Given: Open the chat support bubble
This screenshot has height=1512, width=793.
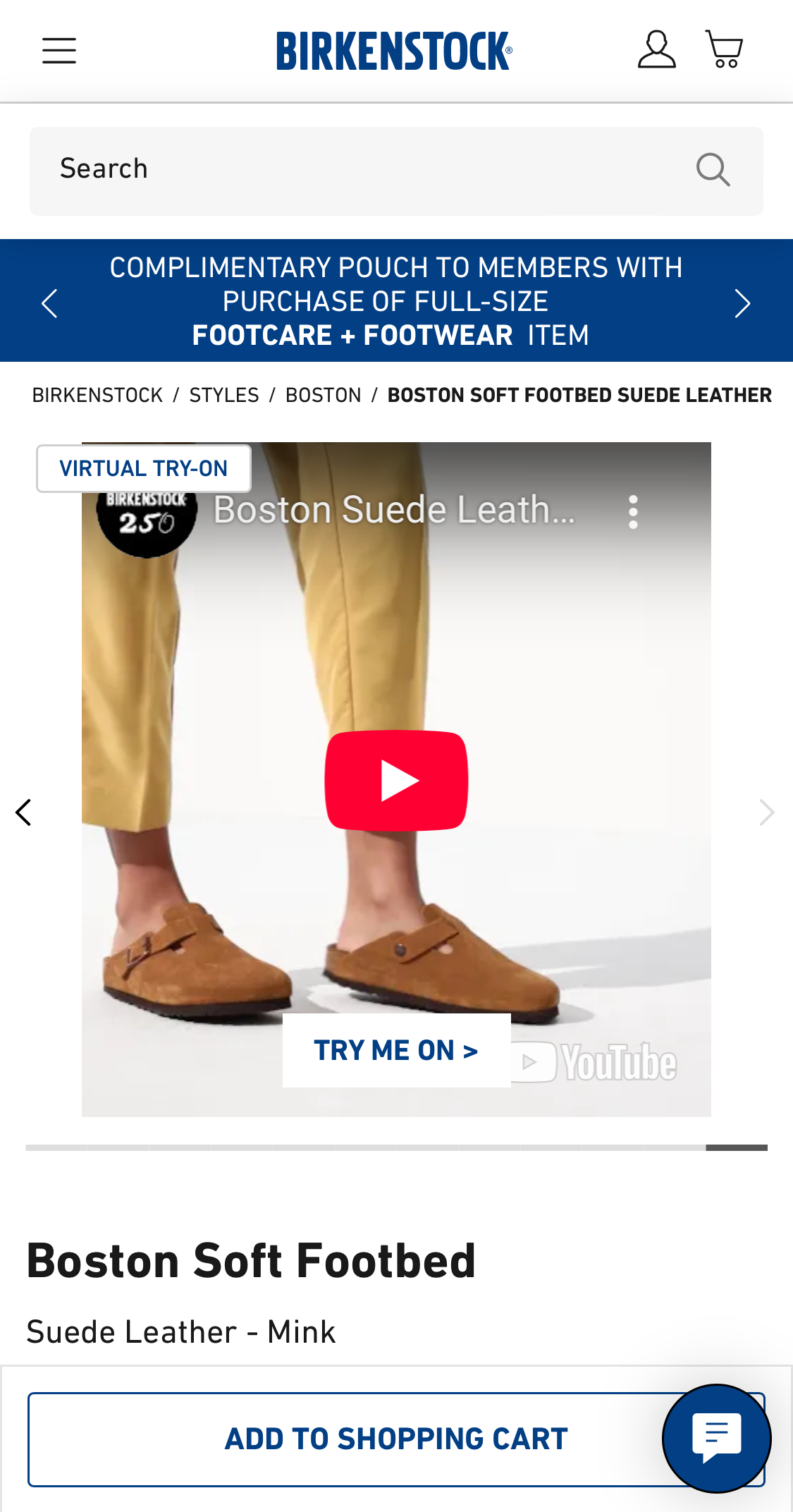Looking at the screenshot, I should pyautogui.click(x=716, y=1437).
